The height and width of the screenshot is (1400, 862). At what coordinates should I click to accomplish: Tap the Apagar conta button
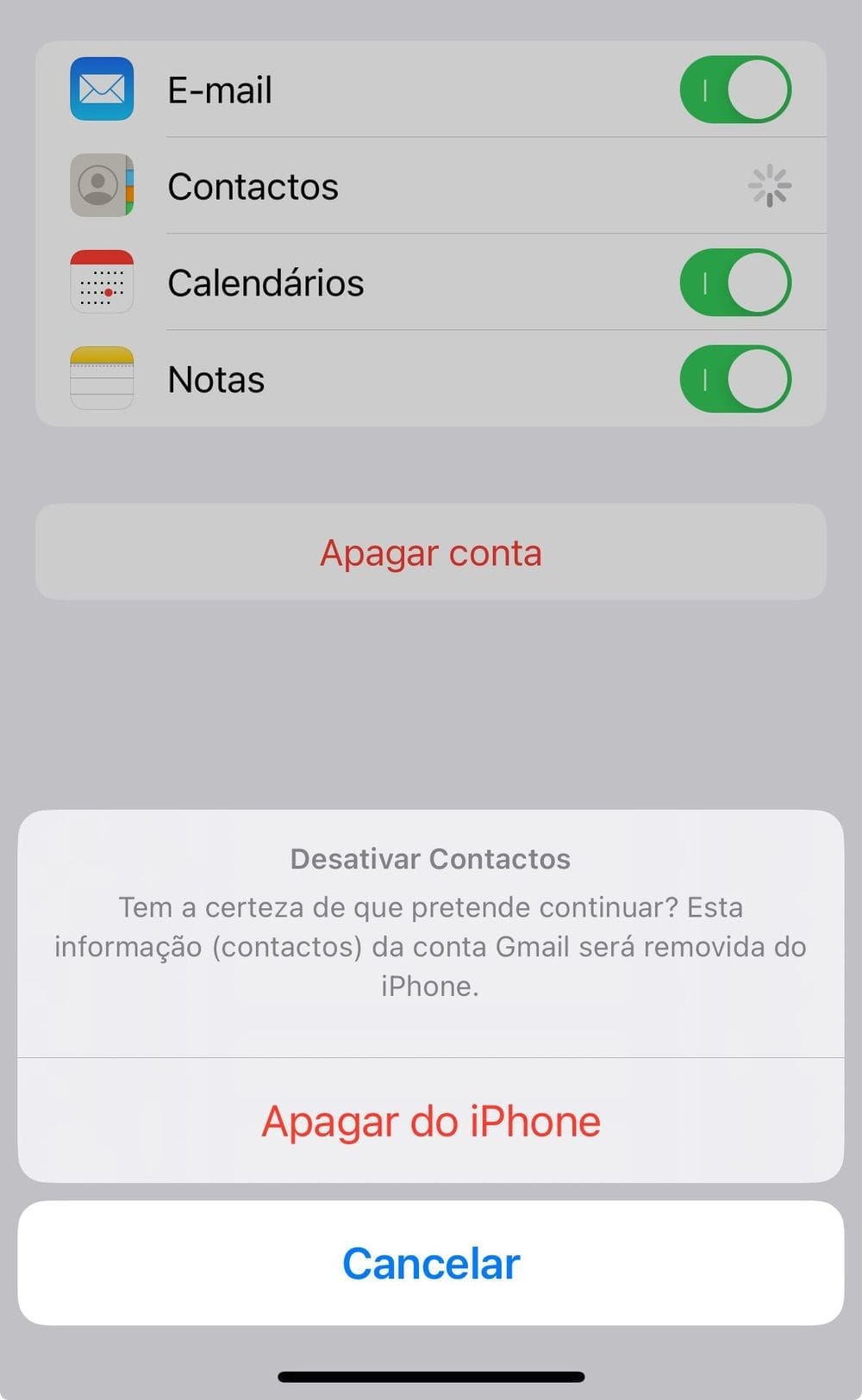tap(430, 552)
